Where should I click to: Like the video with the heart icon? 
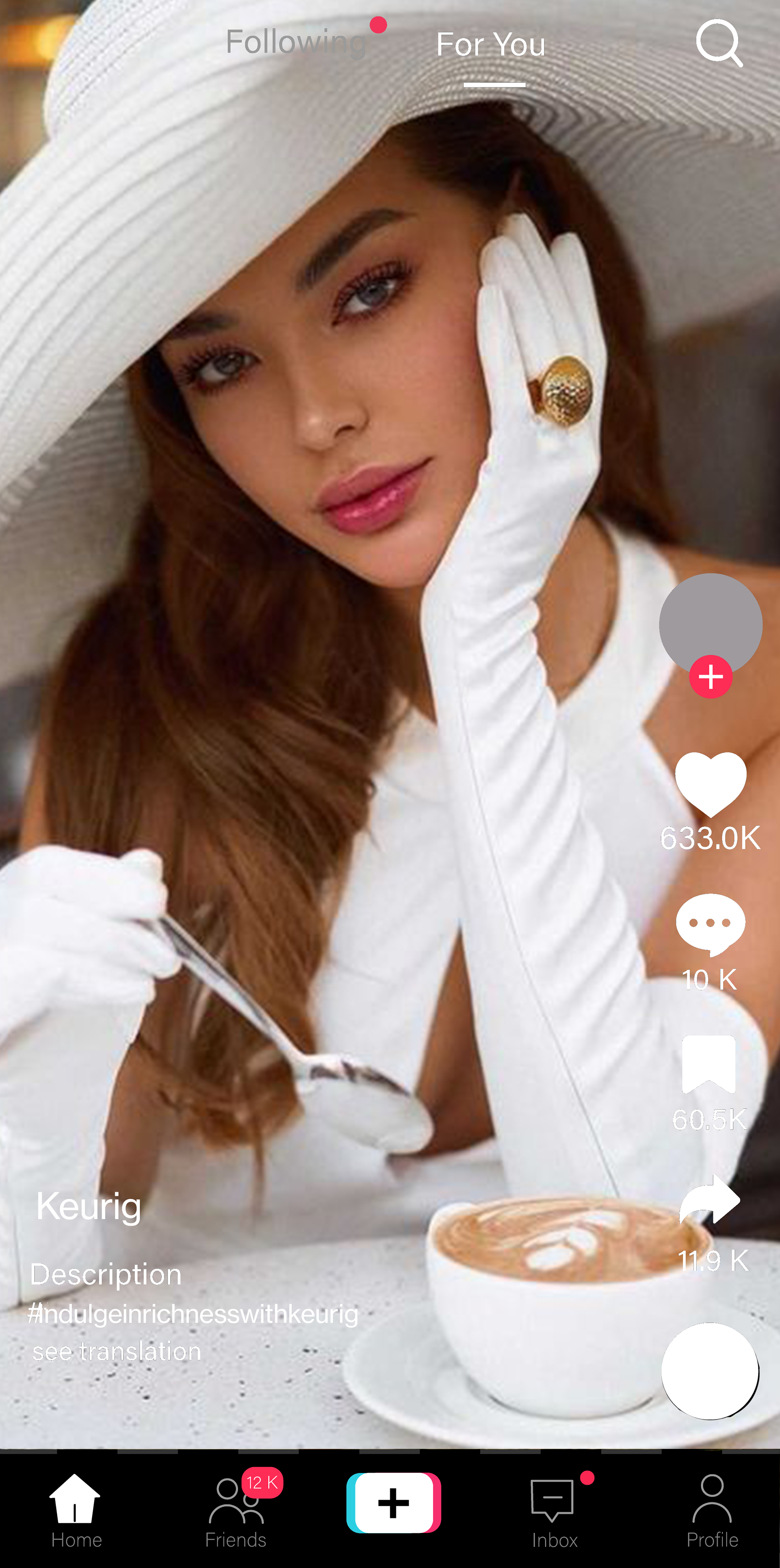tap(710, 784)
